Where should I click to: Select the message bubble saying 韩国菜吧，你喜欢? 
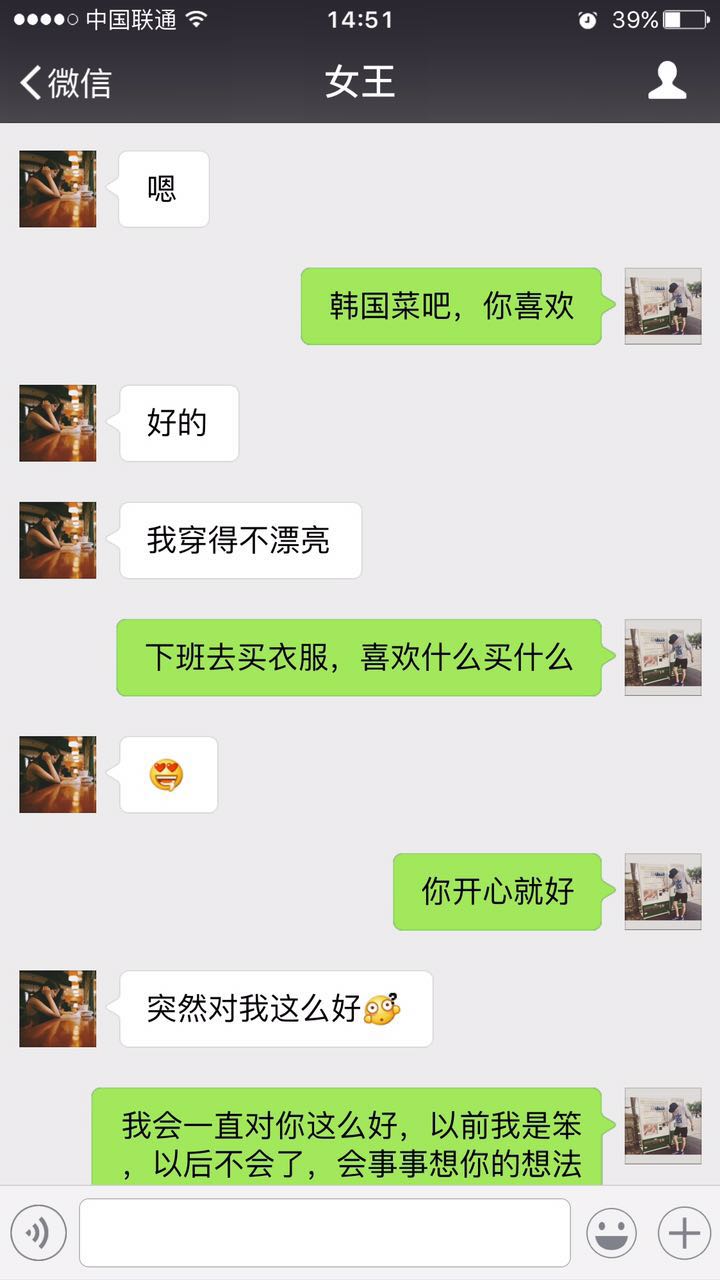click(451, 306)
